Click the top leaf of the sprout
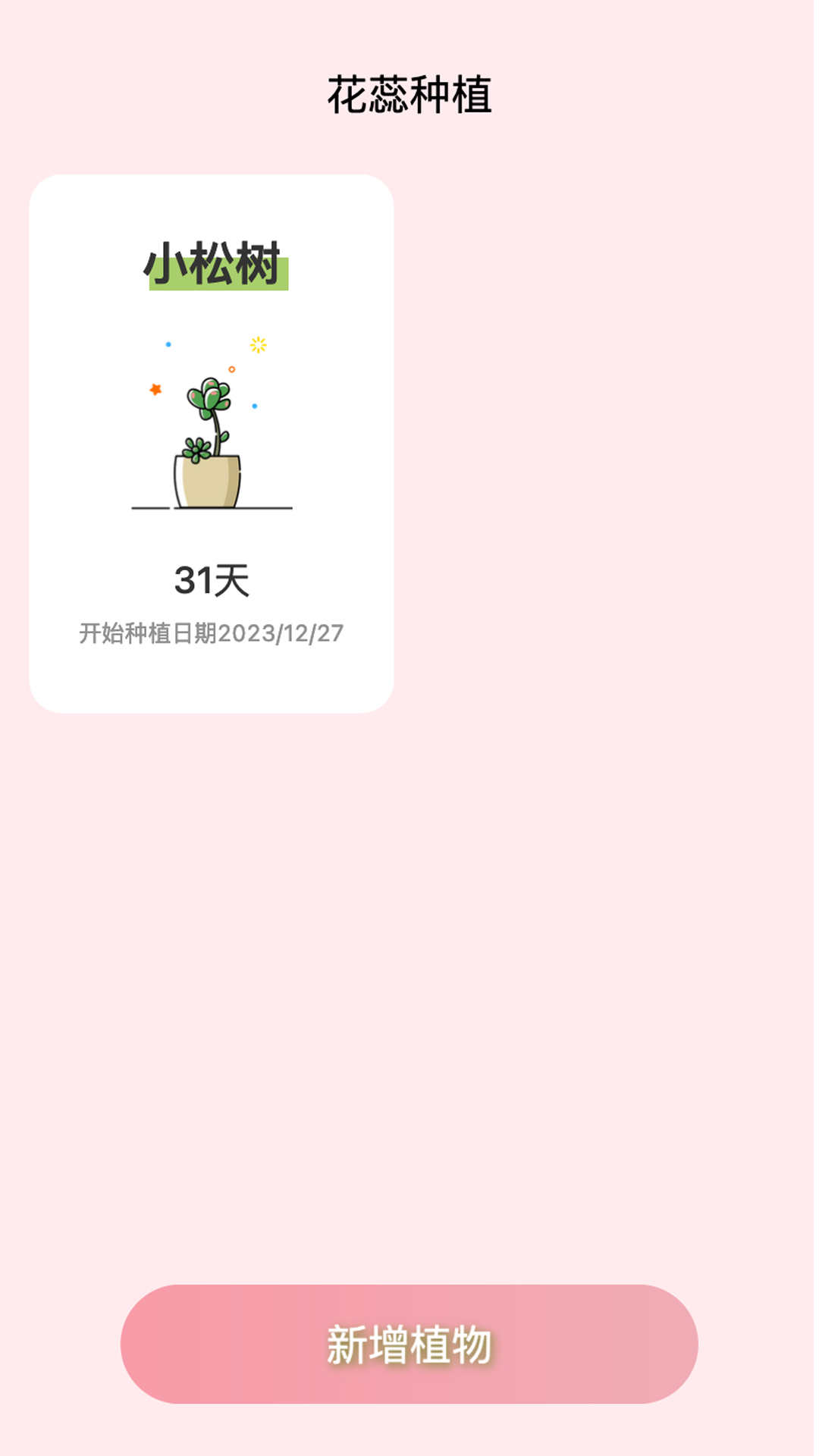 click(x=211, y=384)
